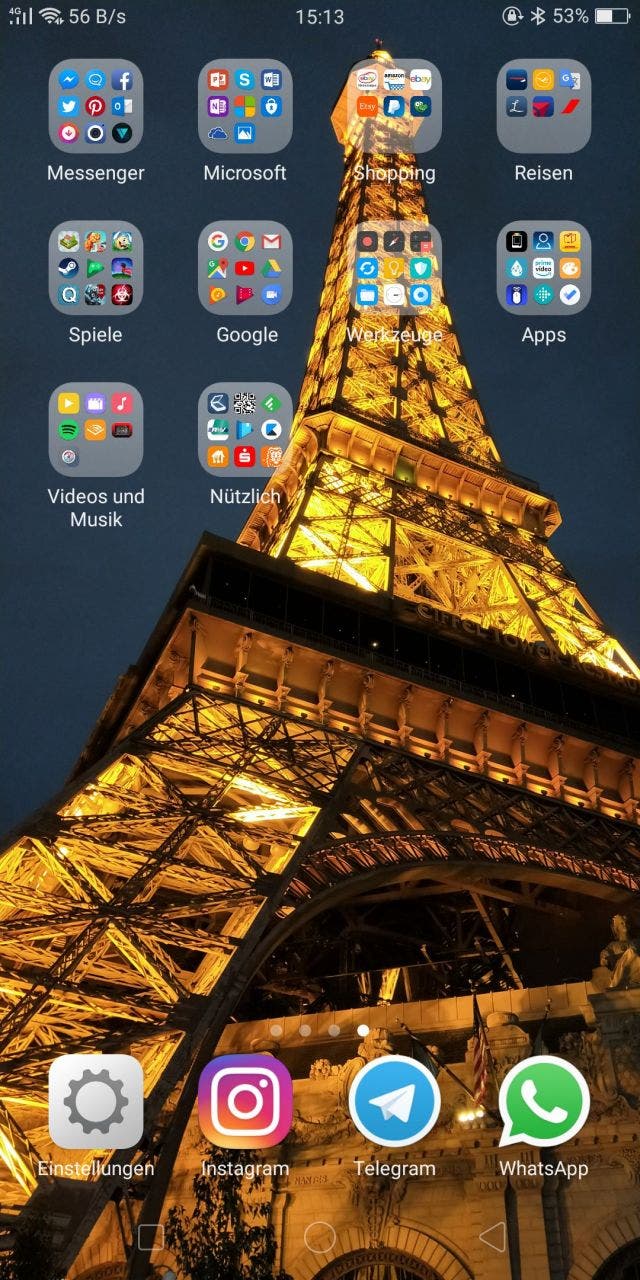Tap the square recent apps button
640x1280 pixels.
point(151,1237)
